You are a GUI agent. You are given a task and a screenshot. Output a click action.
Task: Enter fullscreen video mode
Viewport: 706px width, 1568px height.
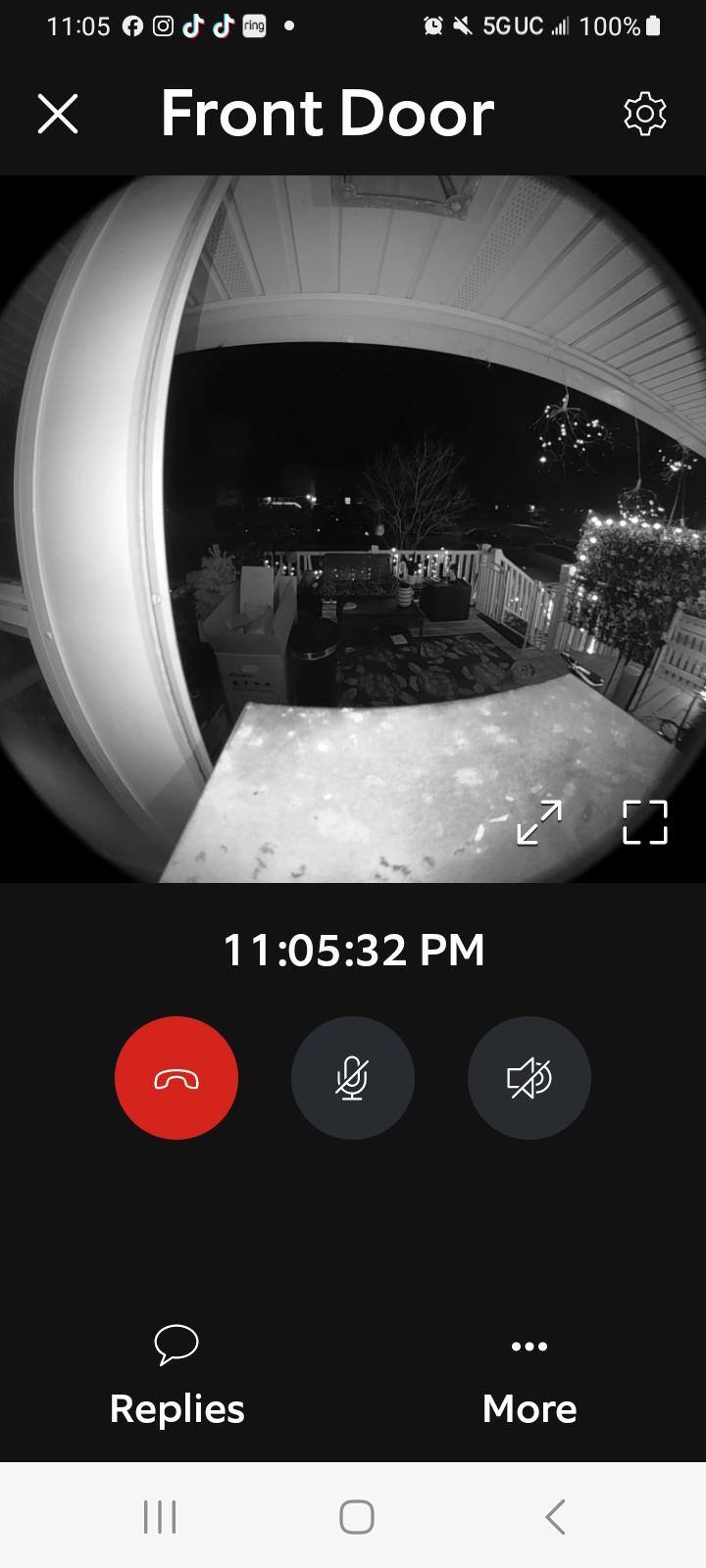click(x=644, y=822)
